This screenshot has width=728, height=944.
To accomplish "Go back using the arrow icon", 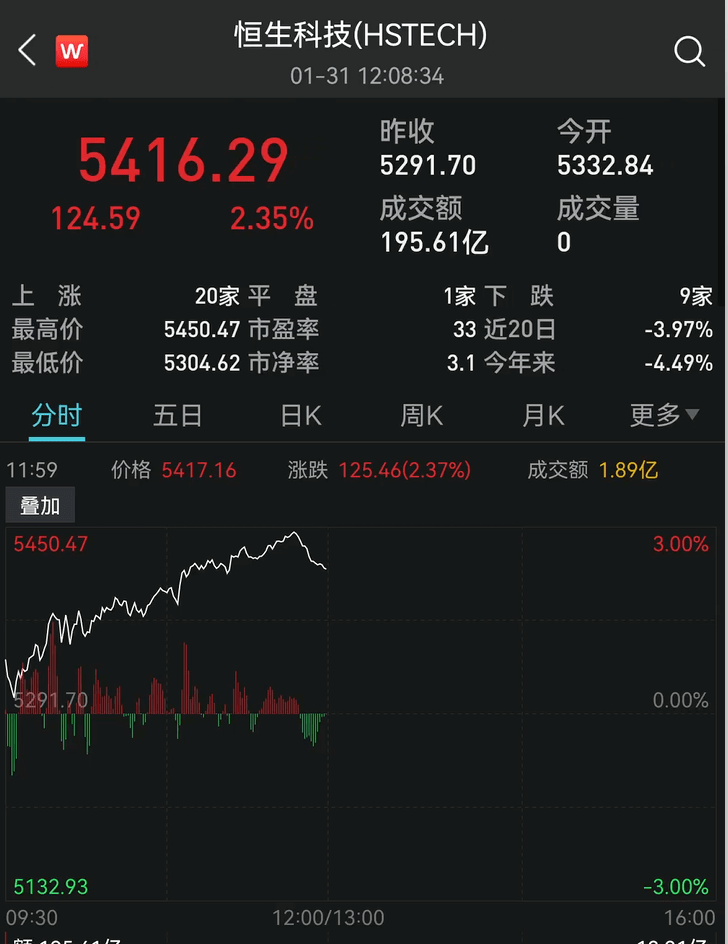I will [x=27, y=50].
